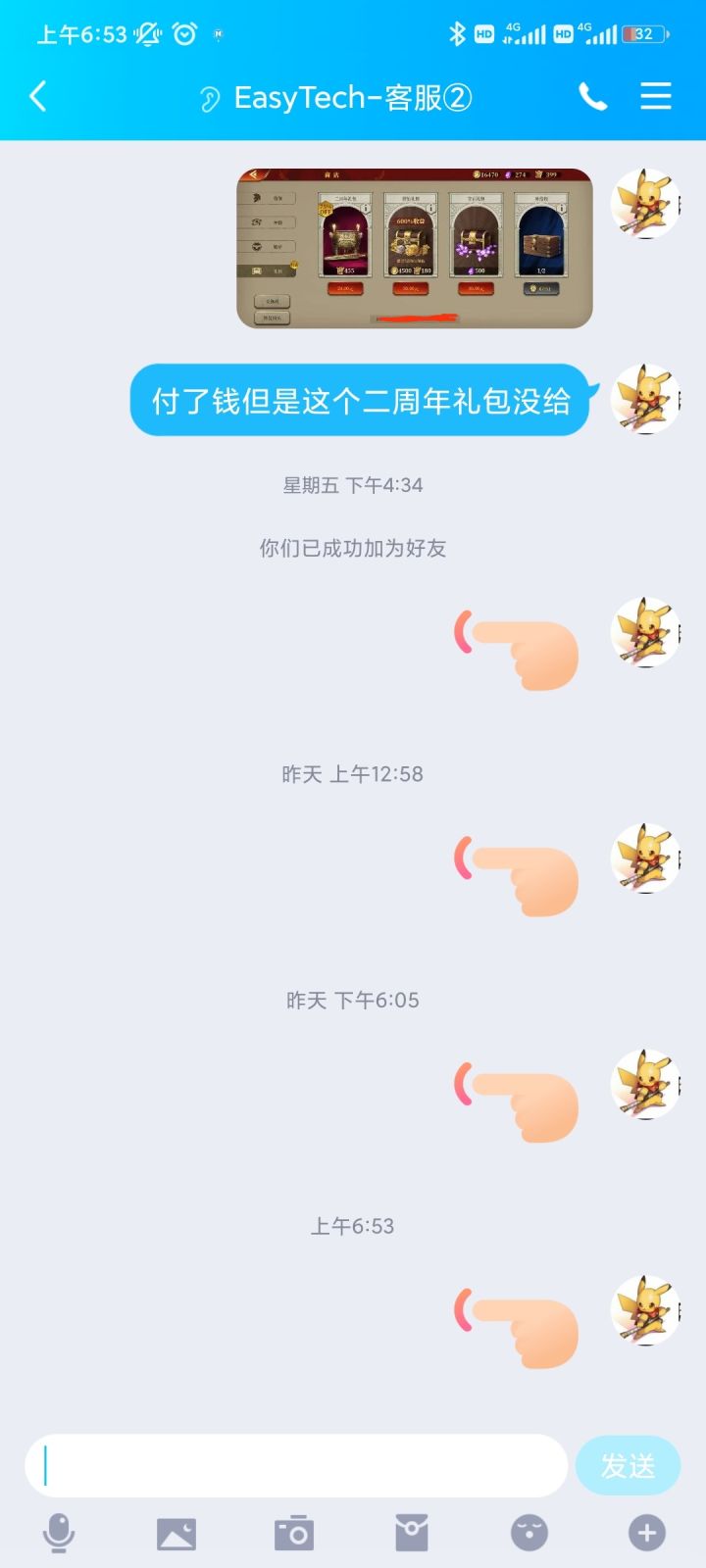706x1568 pixels.
Task: Tap the message input field to type
Action: 294,1465
